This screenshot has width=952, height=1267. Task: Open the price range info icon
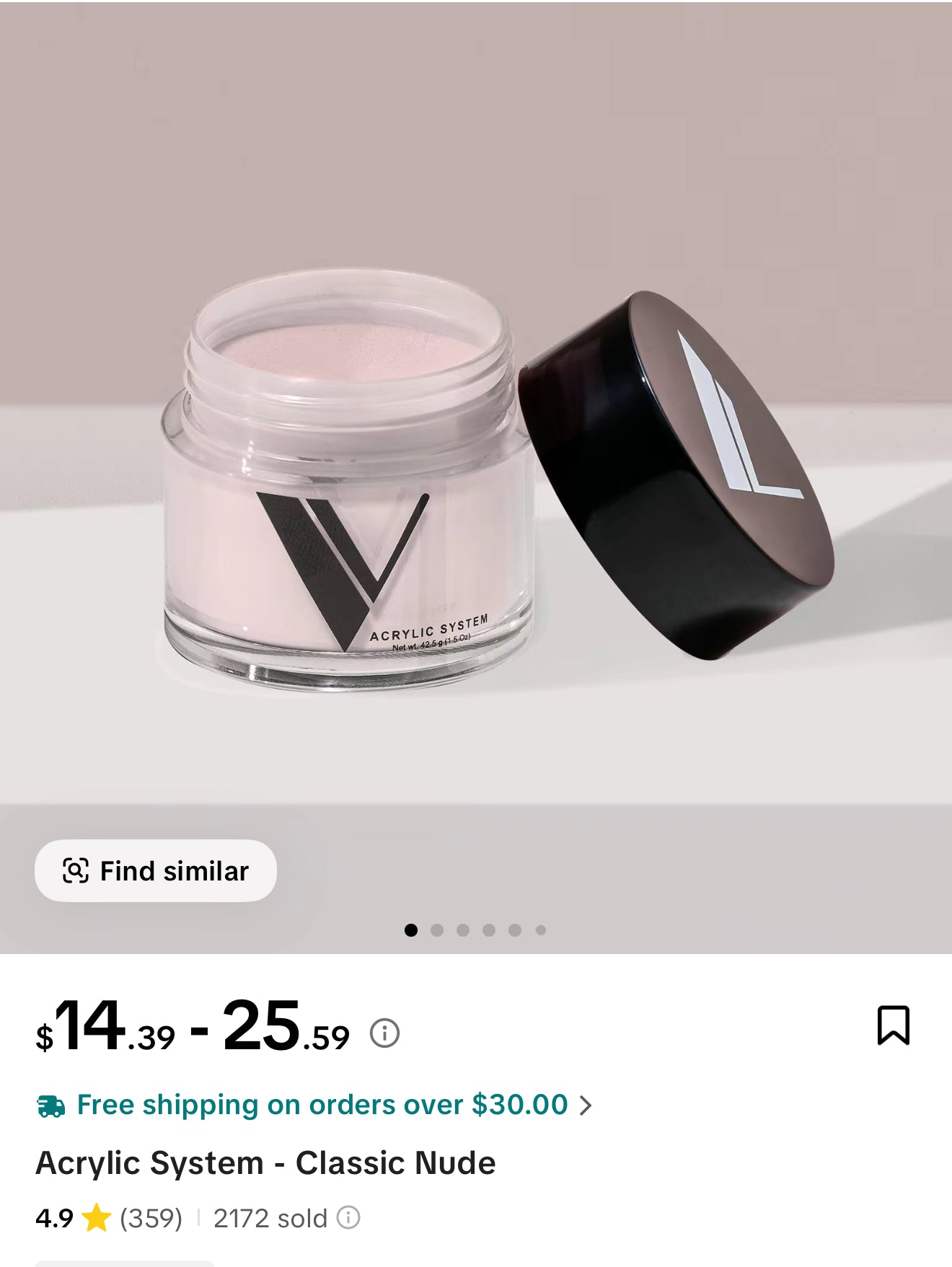(384, 1033)
